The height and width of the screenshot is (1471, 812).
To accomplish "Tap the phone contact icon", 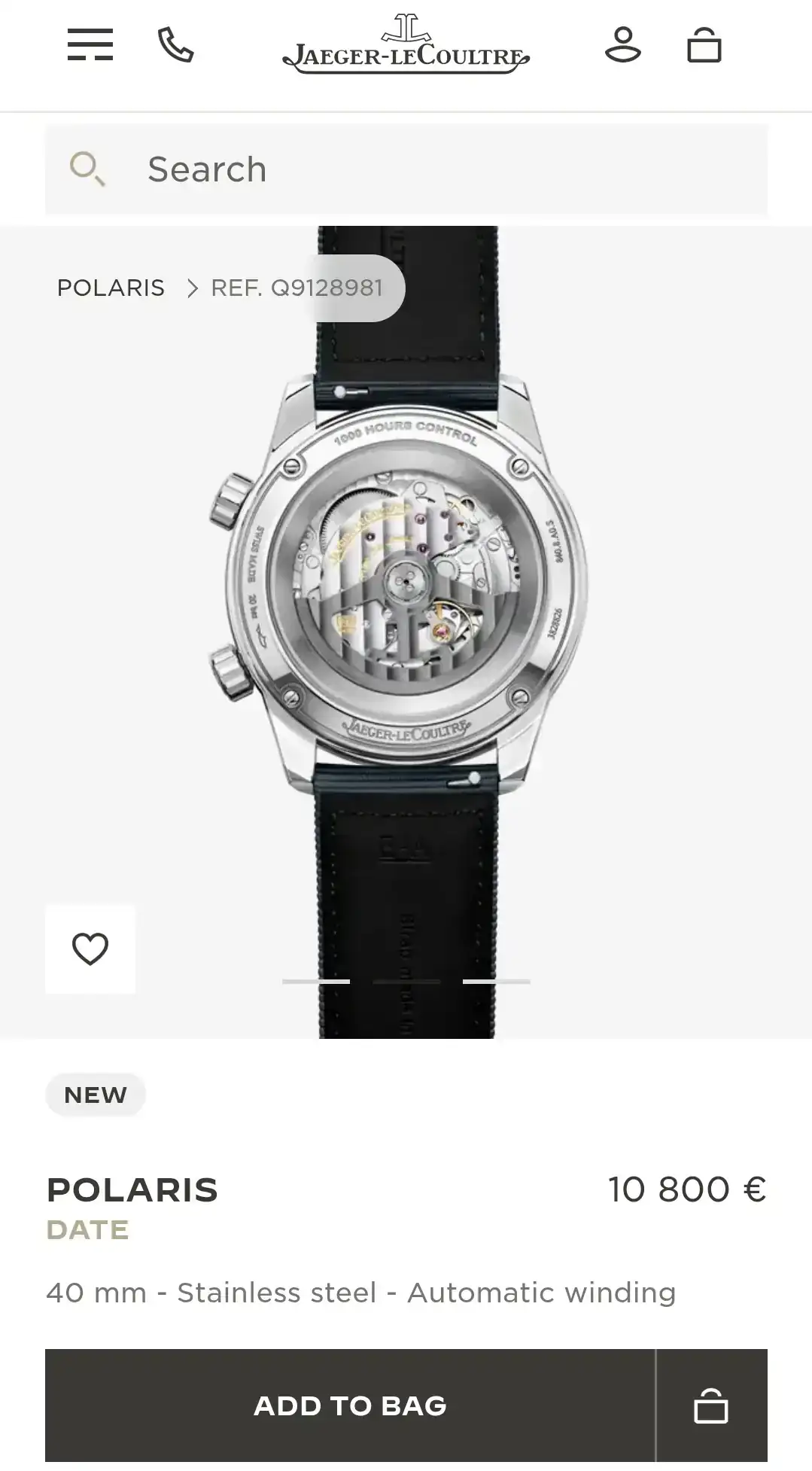I will [x=176, y=44].
